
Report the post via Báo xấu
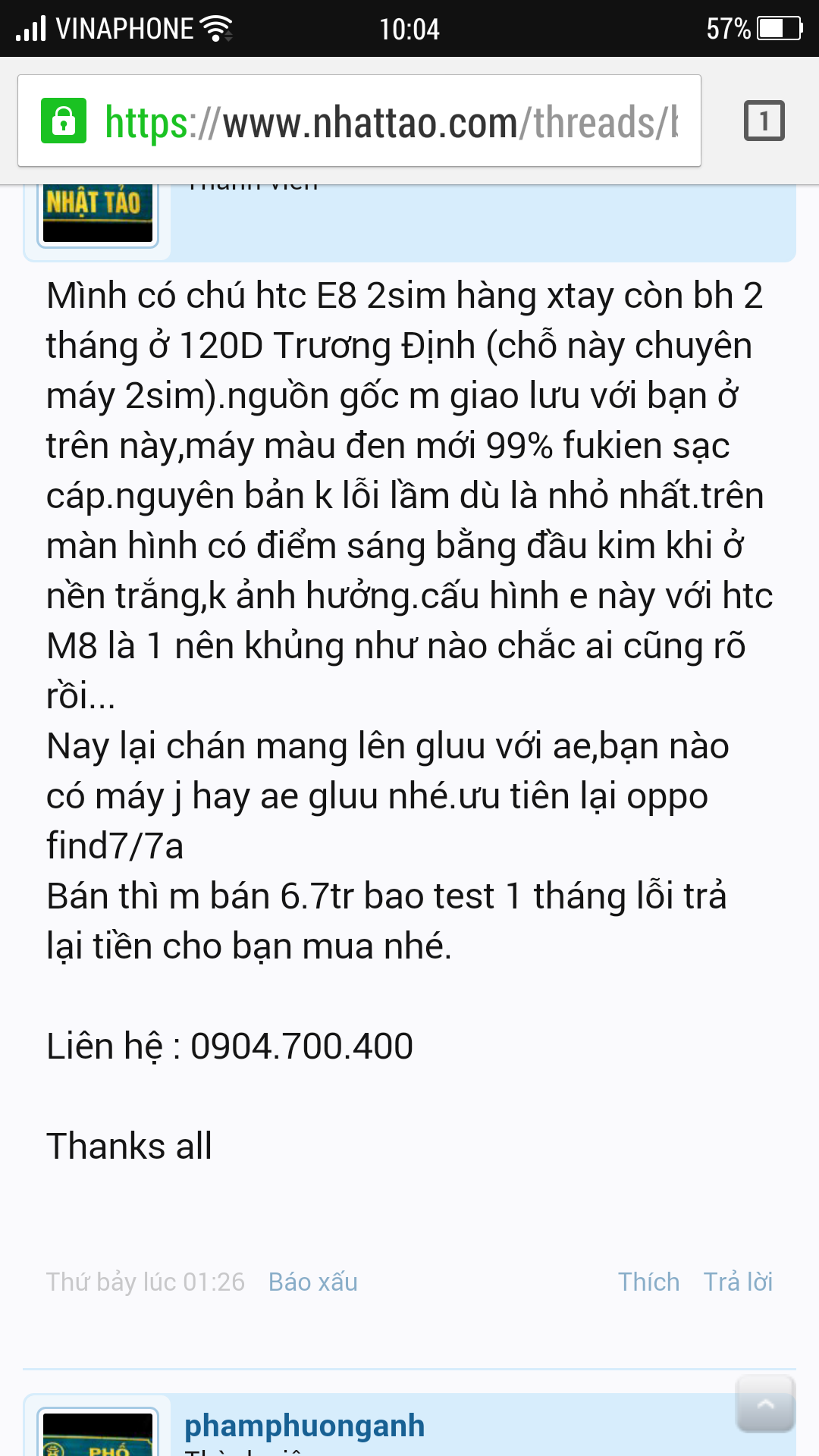(x=312, y=1282)
